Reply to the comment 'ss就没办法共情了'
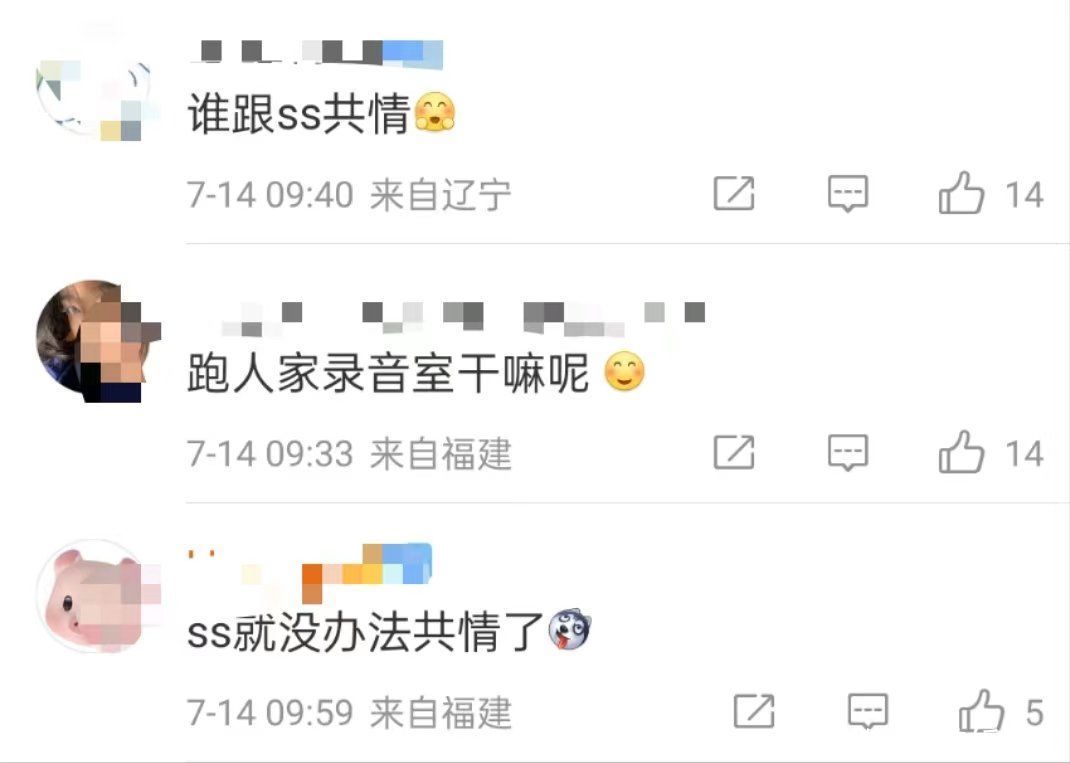The image size is (1070, 763). pos(868,712)
